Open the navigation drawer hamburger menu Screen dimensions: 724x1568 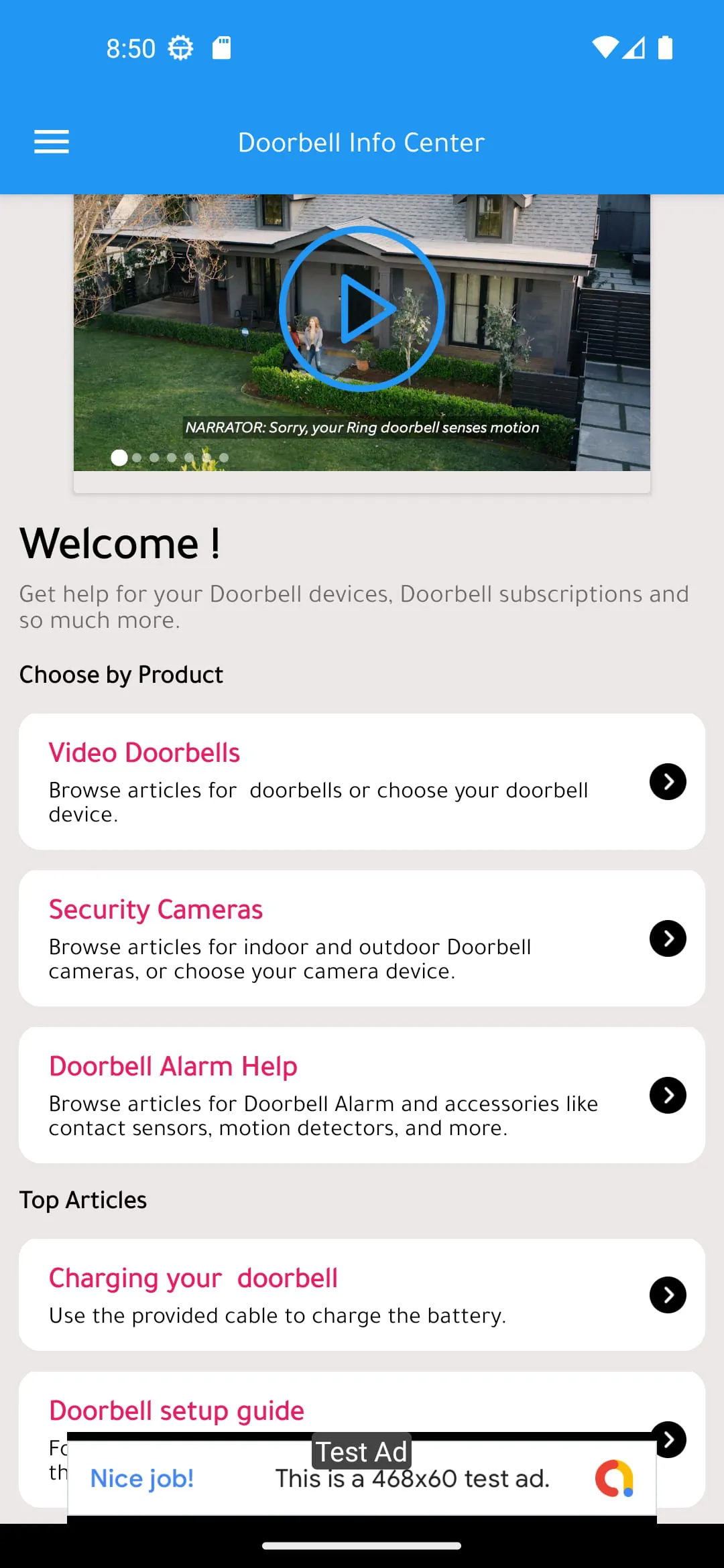coord(51,142)
